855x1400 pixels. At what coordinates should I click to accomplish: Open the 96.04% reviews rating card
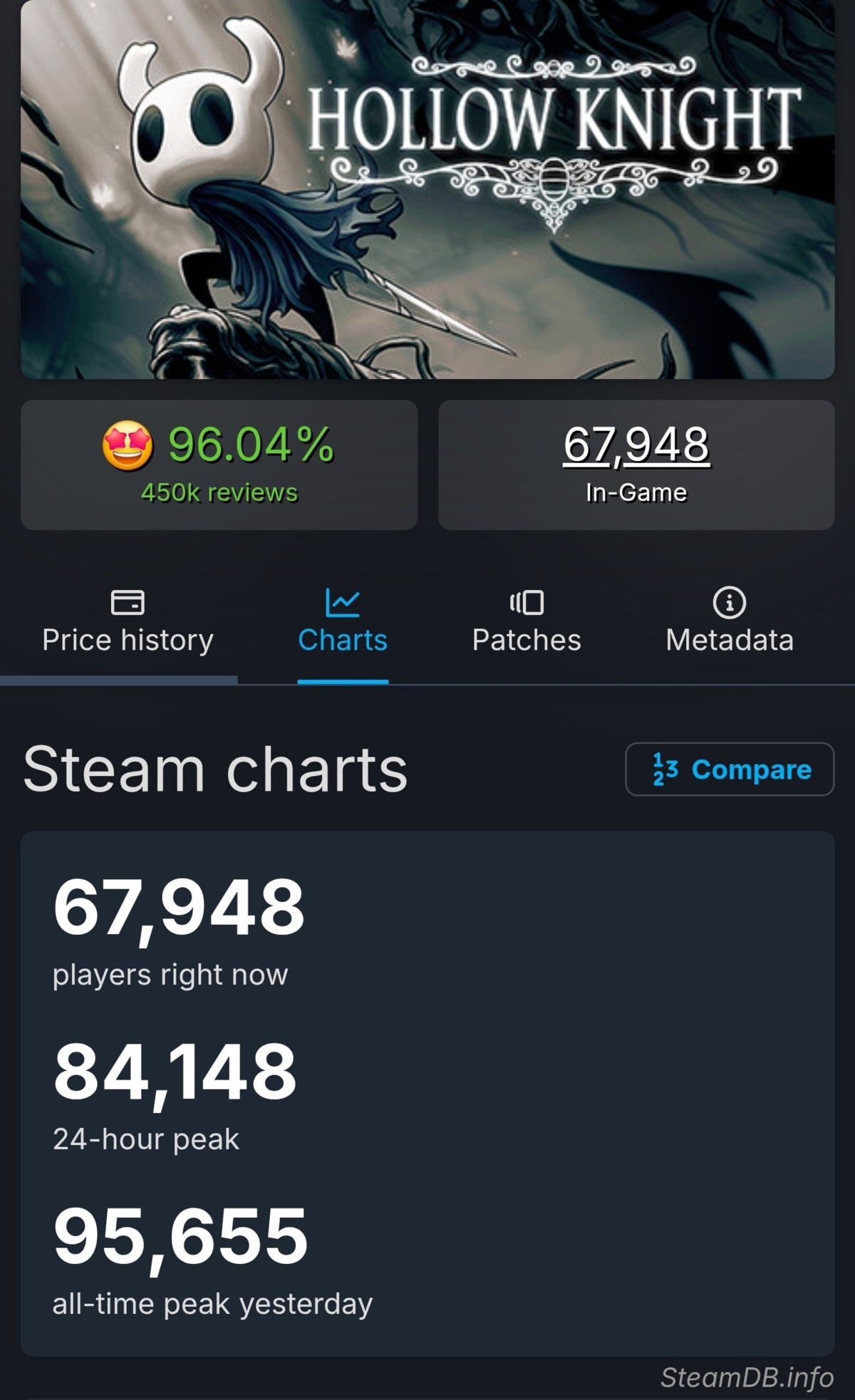coord(219,465)
